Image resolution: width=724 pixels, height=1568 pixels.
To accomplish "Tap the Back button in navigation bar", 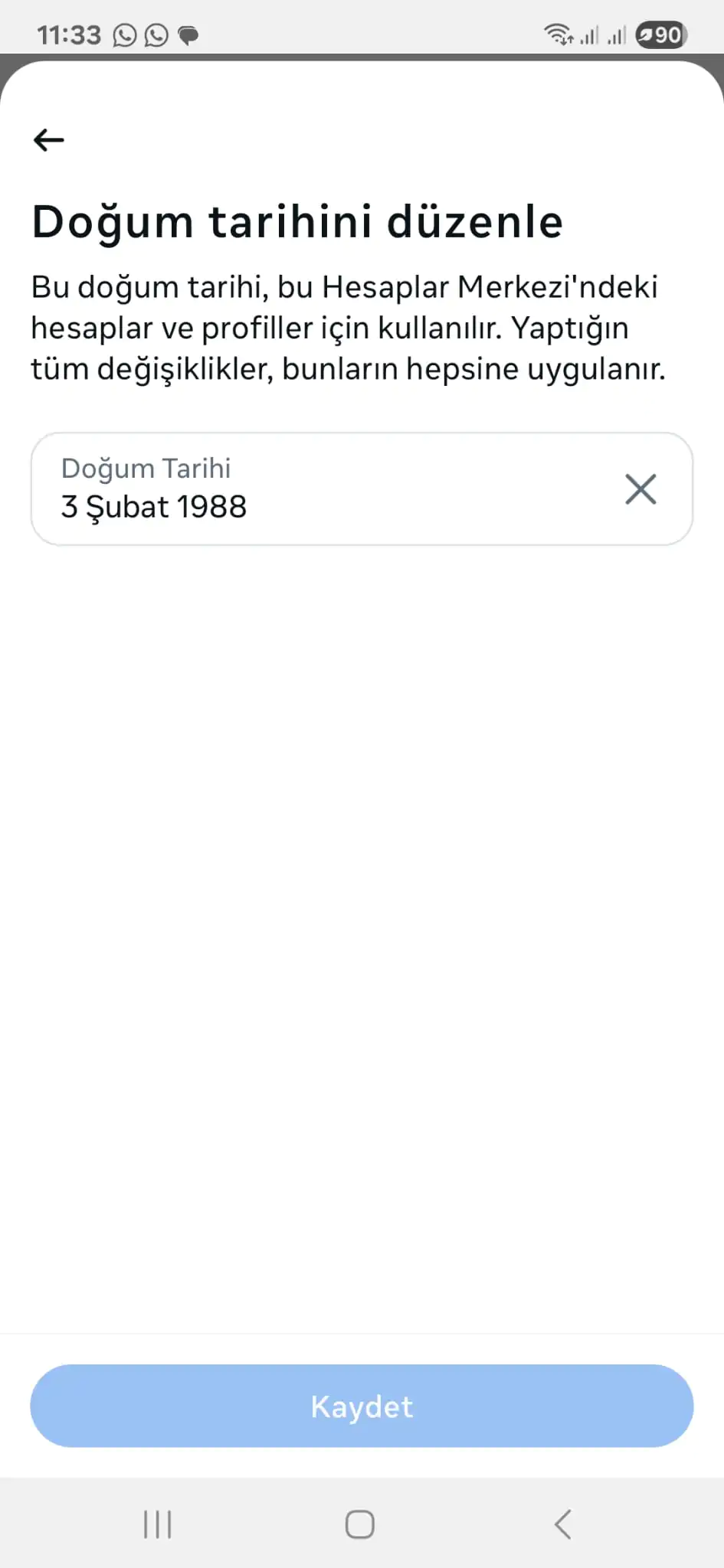I will click(563, 1524).
